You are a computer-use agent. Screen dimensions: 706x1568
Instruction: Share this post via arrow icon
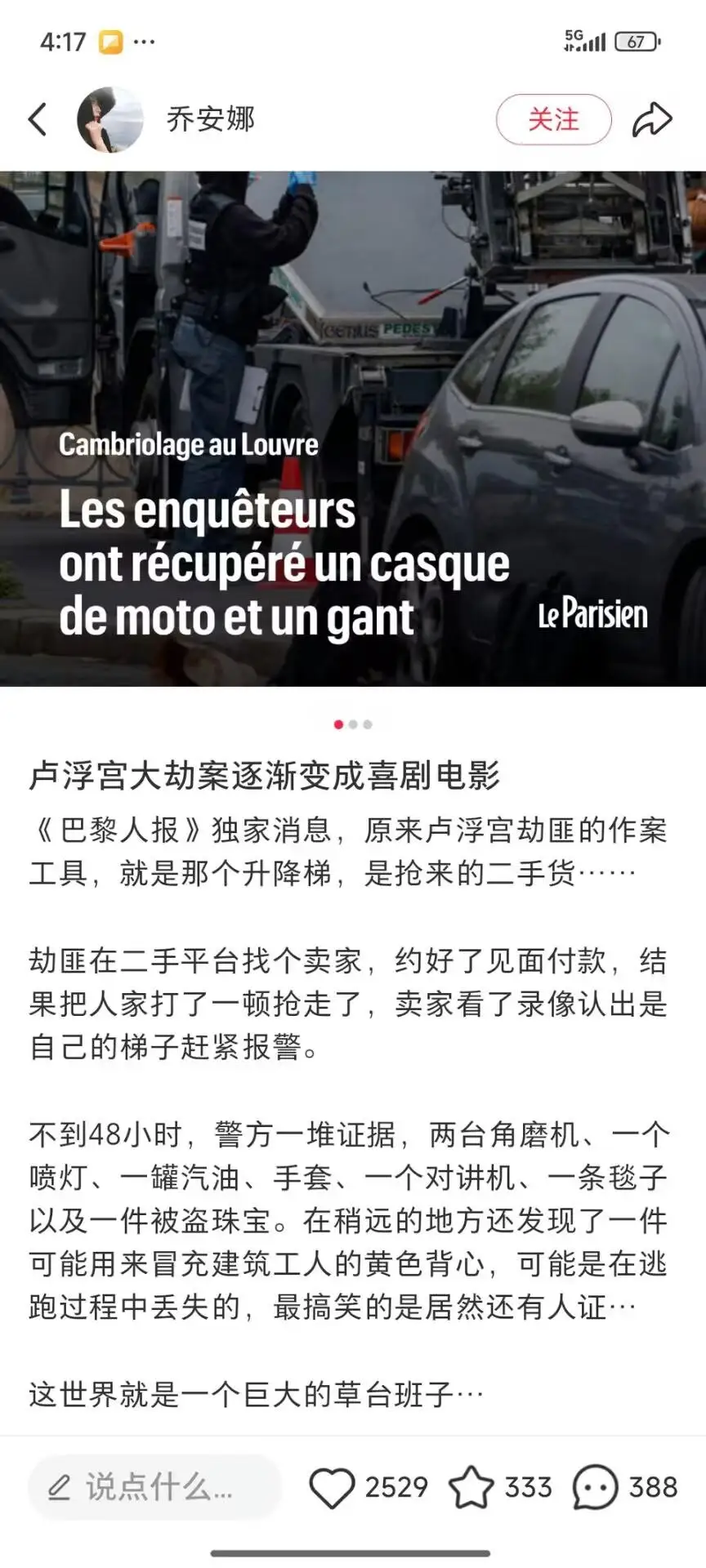point(652,119)
